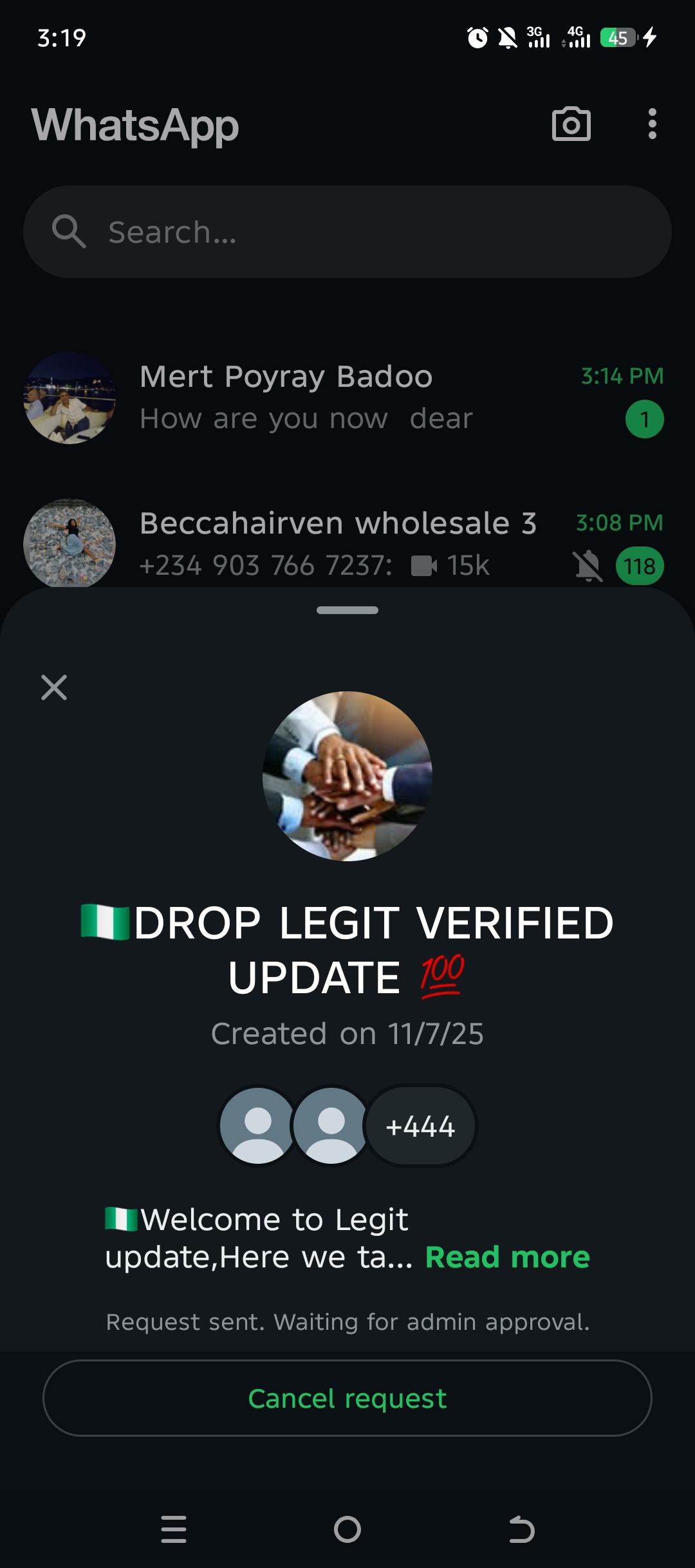Open the chat with Mert Poyray Badoo

(347, 397)
